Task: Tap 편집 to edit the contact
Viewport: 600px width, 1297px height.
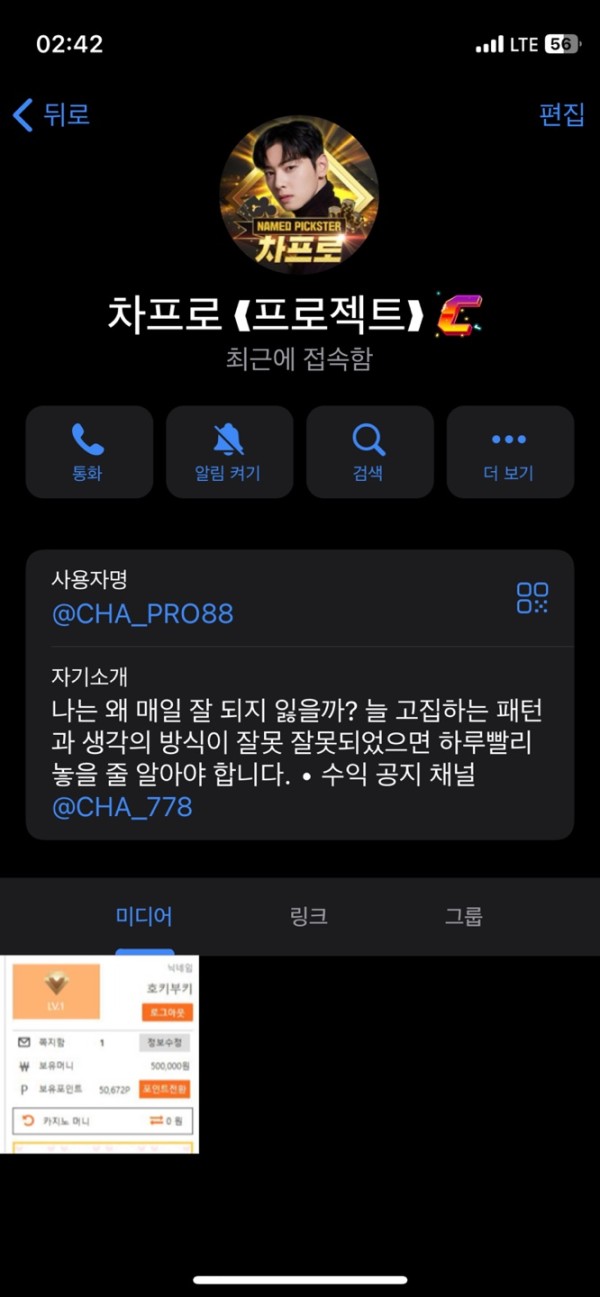Action: (561, 114)
